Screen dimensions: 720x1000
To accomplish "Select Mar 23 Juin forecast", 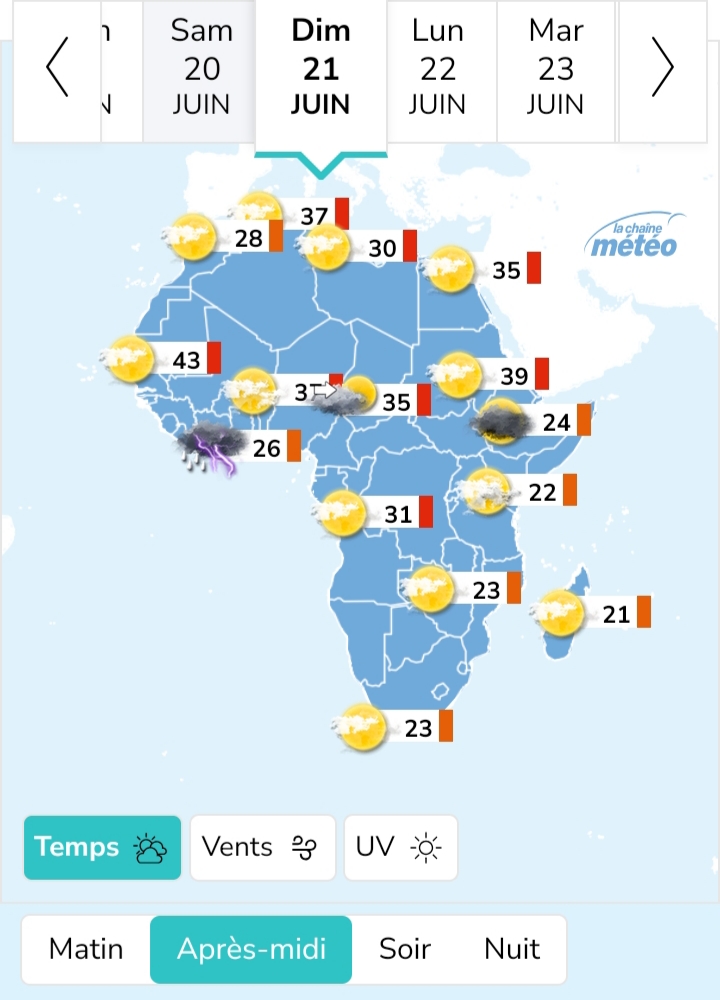I will pos(555,69).
